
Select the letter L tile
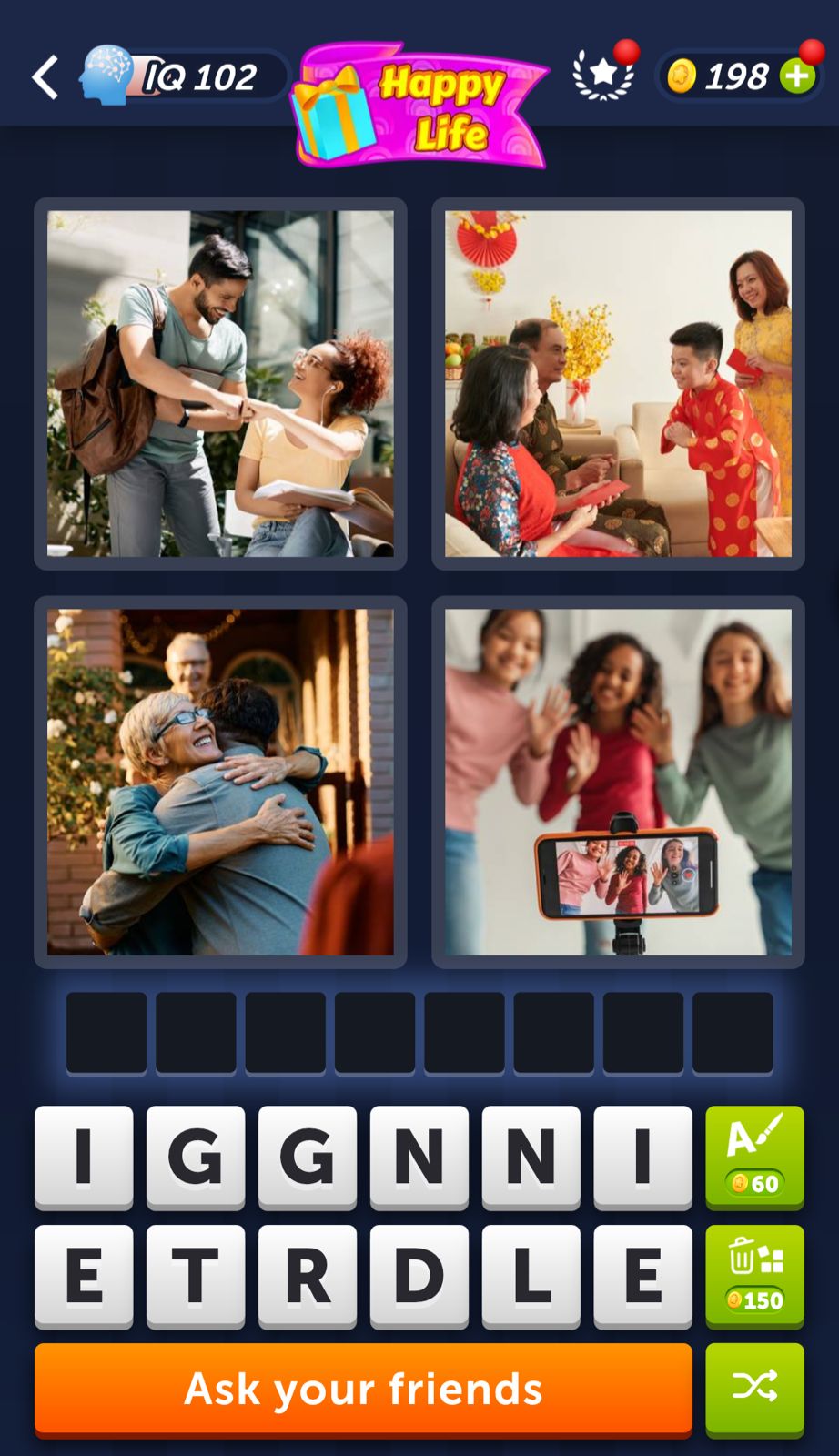coord(531,1275)
